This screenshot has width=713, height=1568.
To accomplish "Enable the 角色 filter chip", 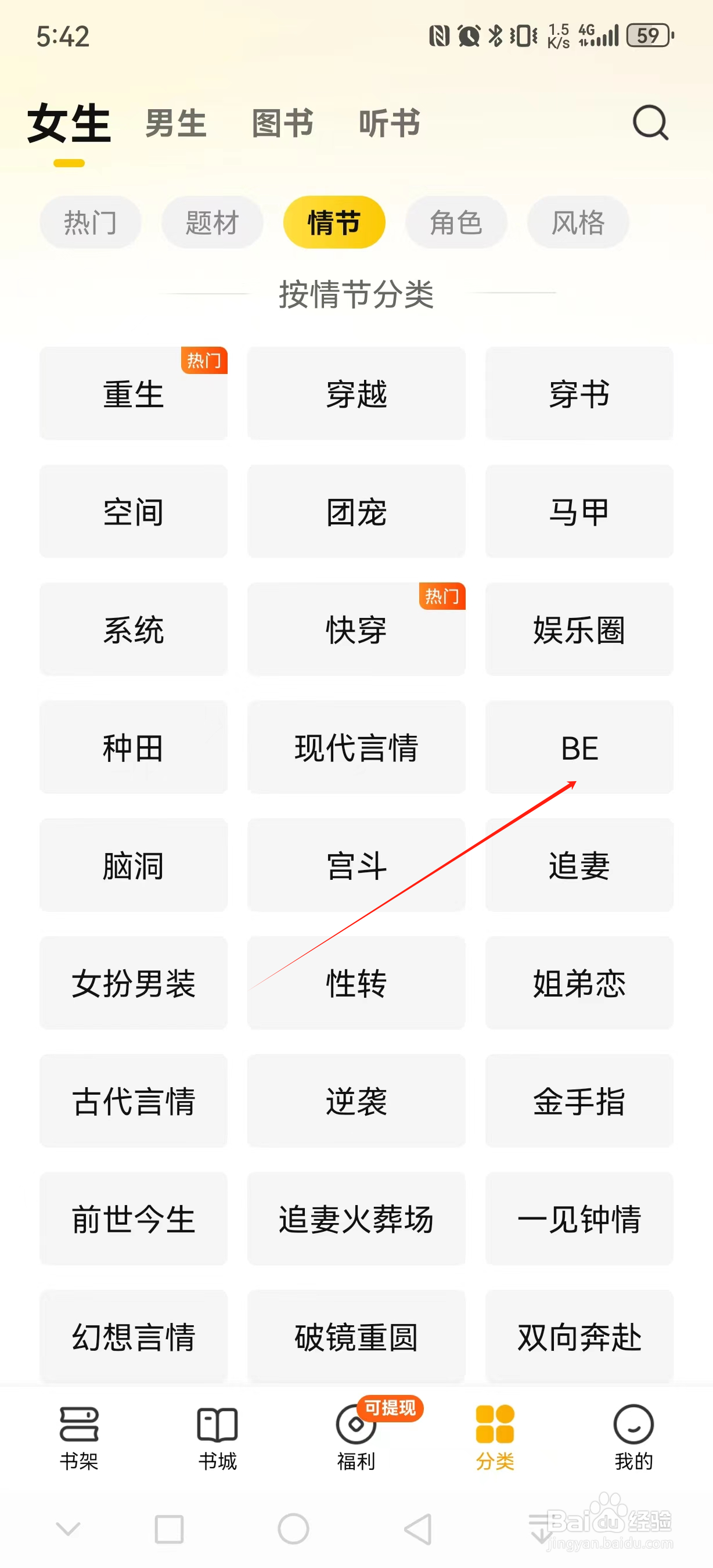I will [456, 222].
